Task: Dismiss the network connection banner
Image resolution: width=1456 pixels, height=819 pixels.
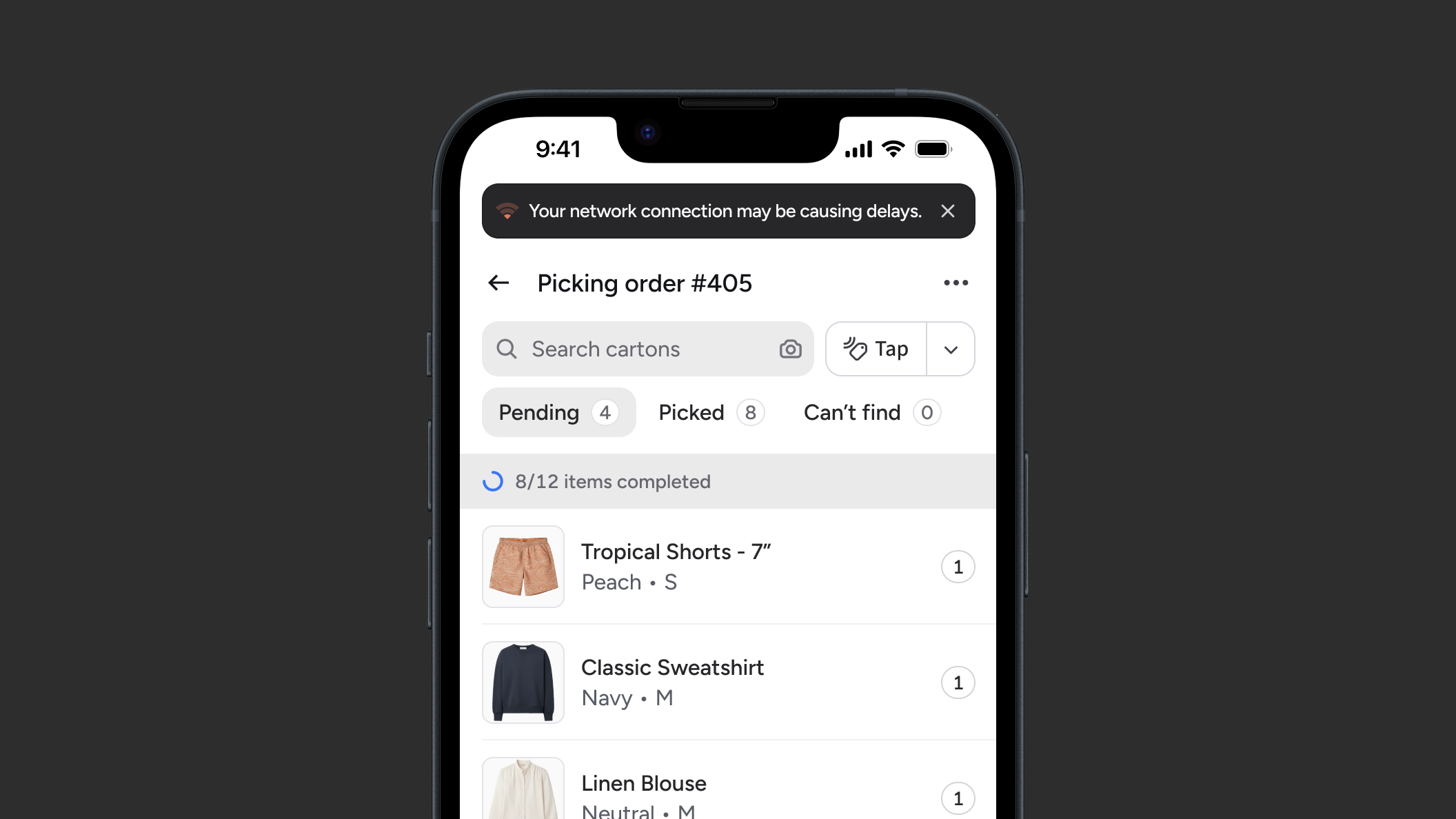Action: click(x=948, y=211)
